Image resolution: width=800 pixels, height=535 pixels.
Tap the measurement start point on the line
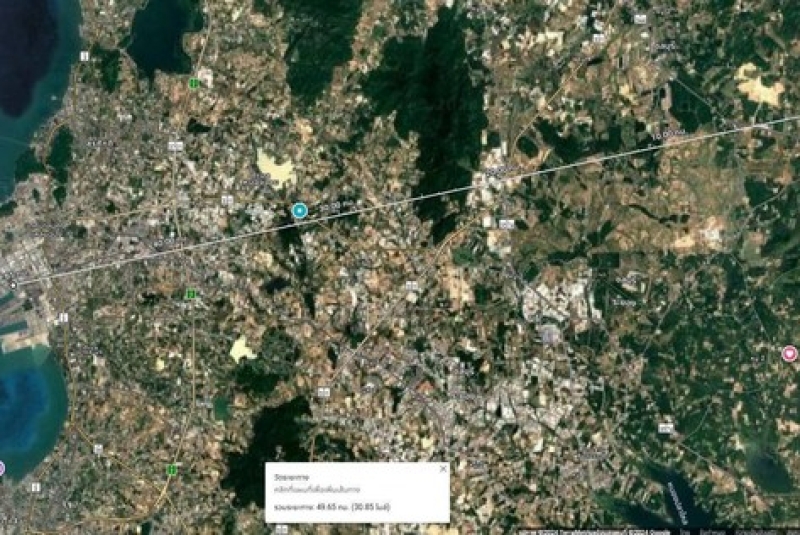13,285
